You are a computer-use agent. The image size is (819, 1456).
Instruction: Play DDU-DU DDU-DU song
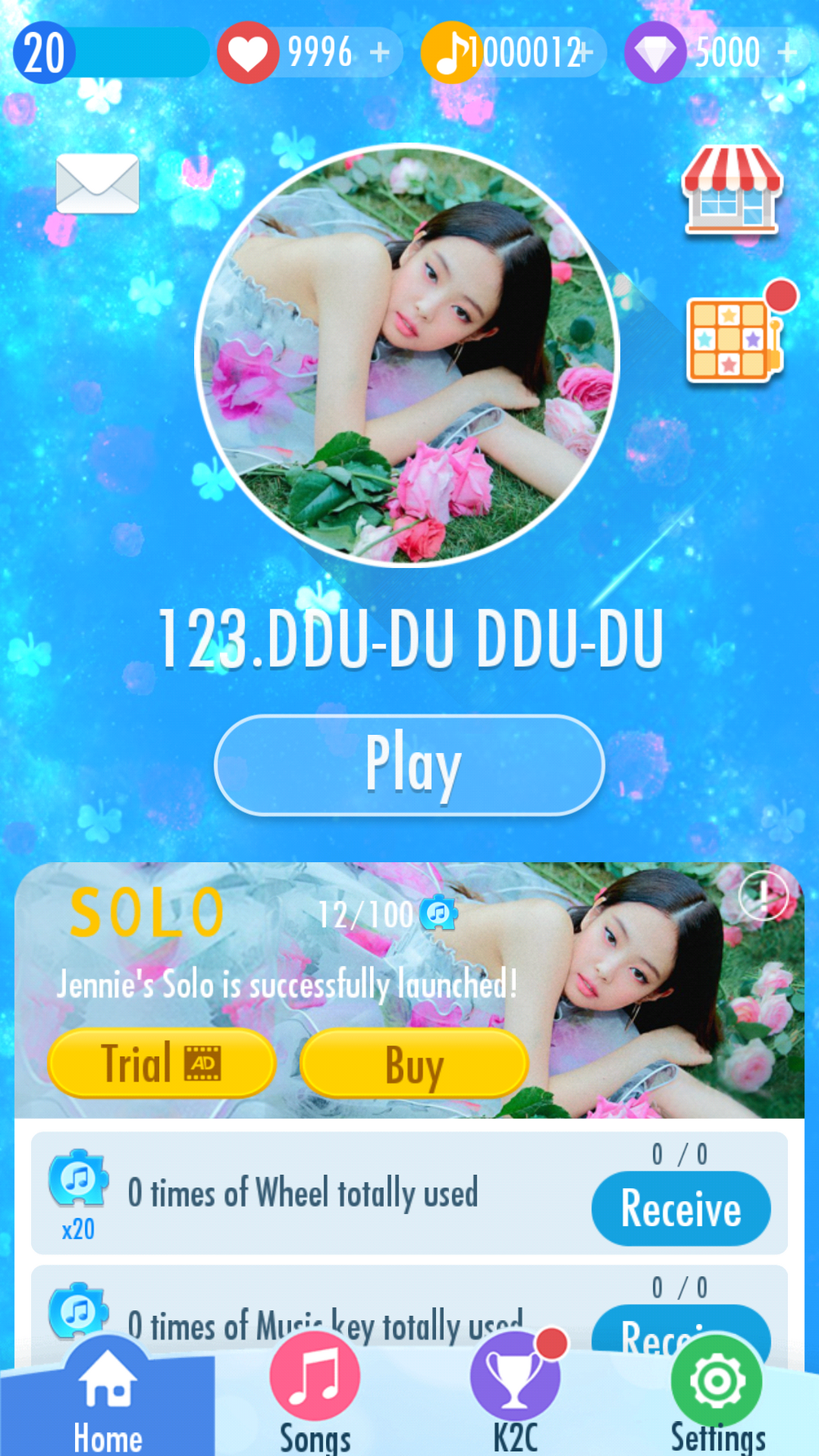click(409, 764)
